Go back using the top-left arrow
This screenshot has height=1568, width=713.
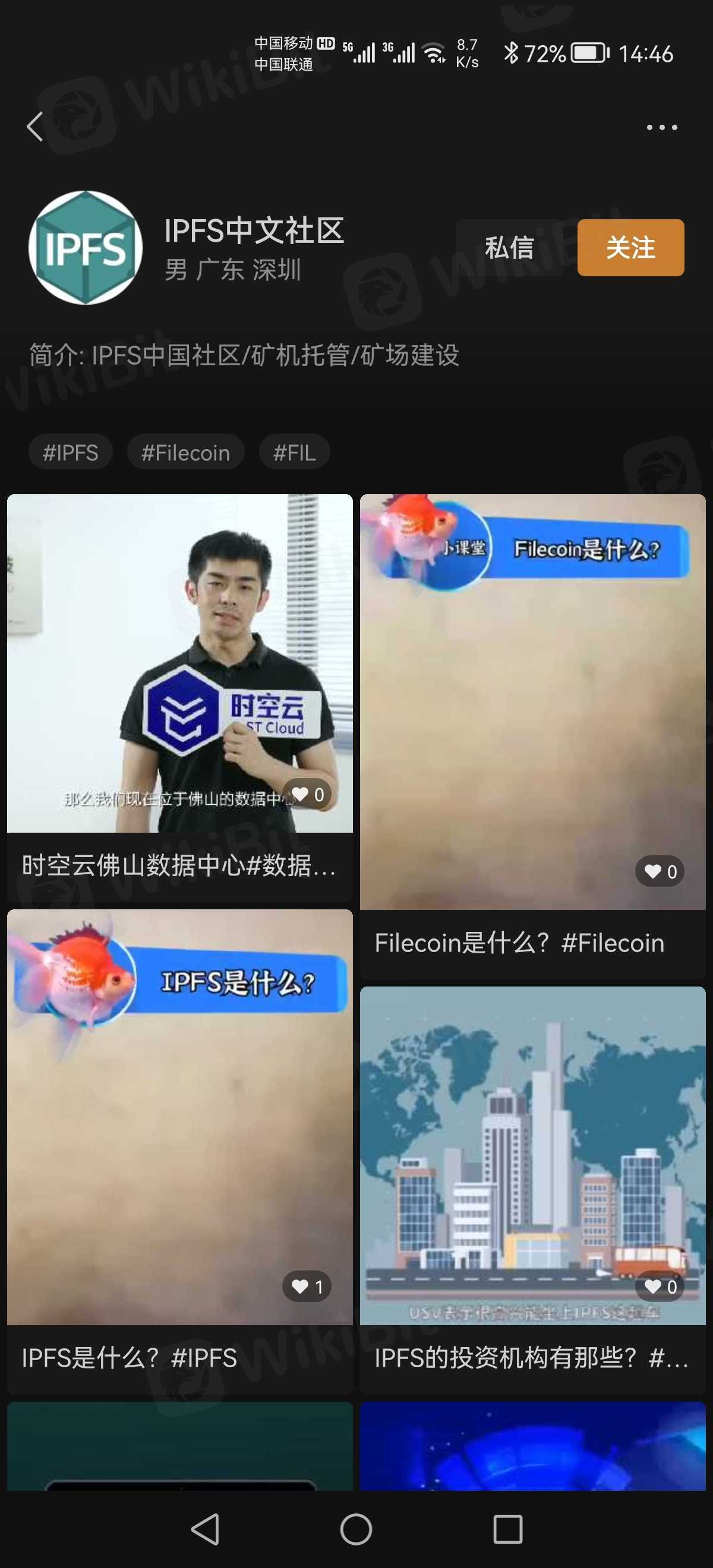35,127
